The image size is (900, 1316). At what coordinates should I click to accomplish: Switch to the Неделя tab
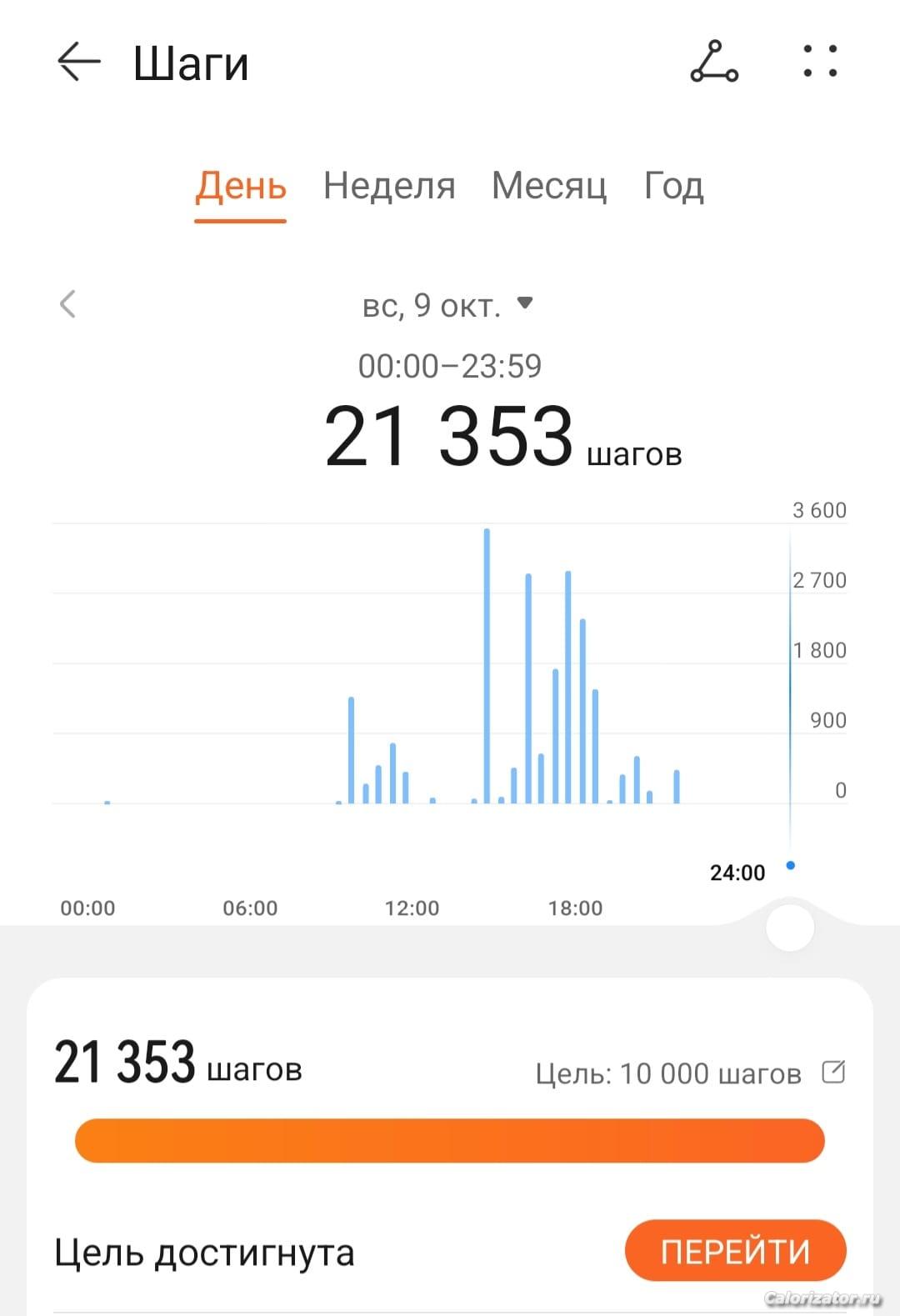click(x=389, y=186)
